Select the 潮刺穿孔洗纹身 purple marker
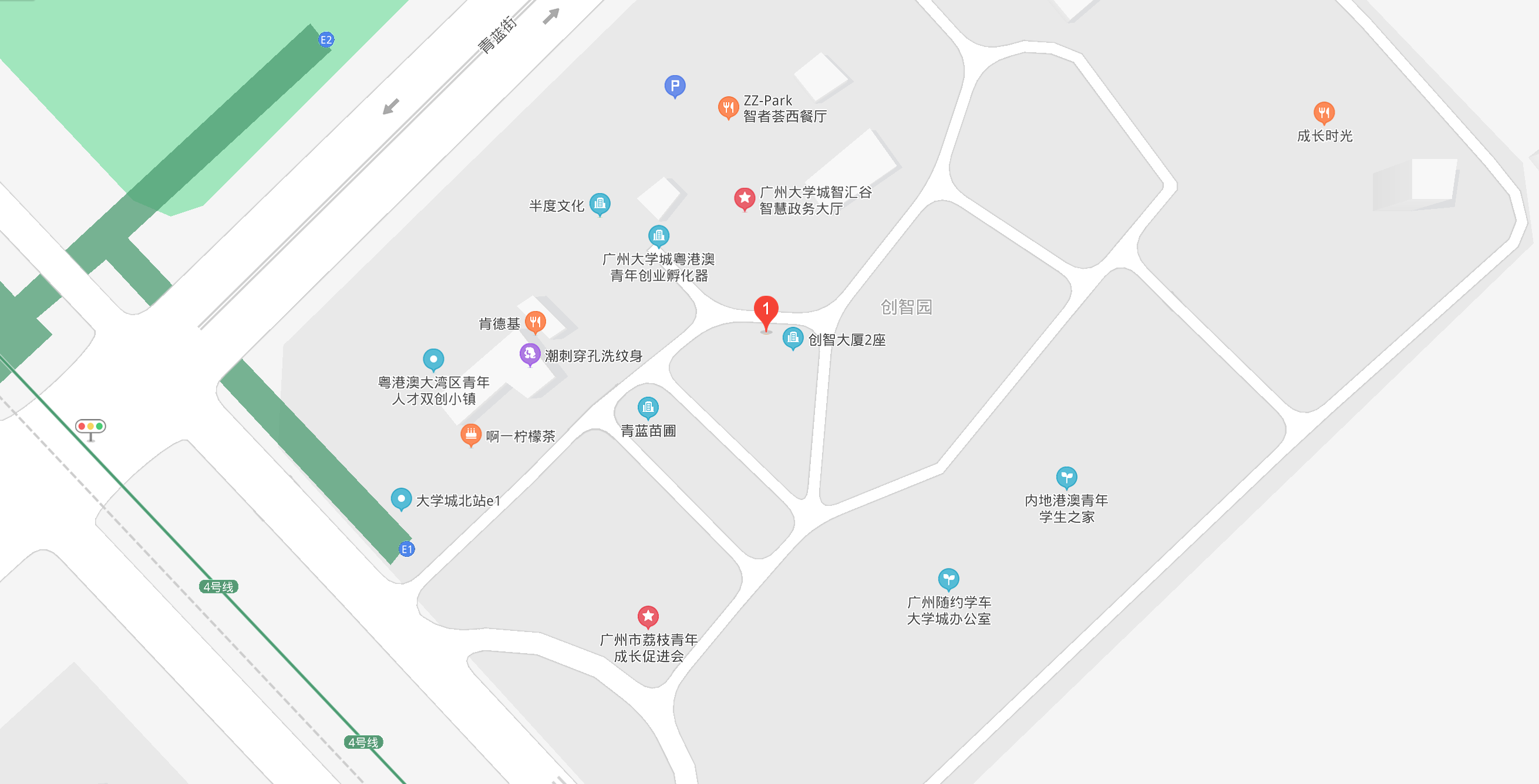Image resolution: width=1539 pixels, height=784 pixels. [x=529, y=354]
